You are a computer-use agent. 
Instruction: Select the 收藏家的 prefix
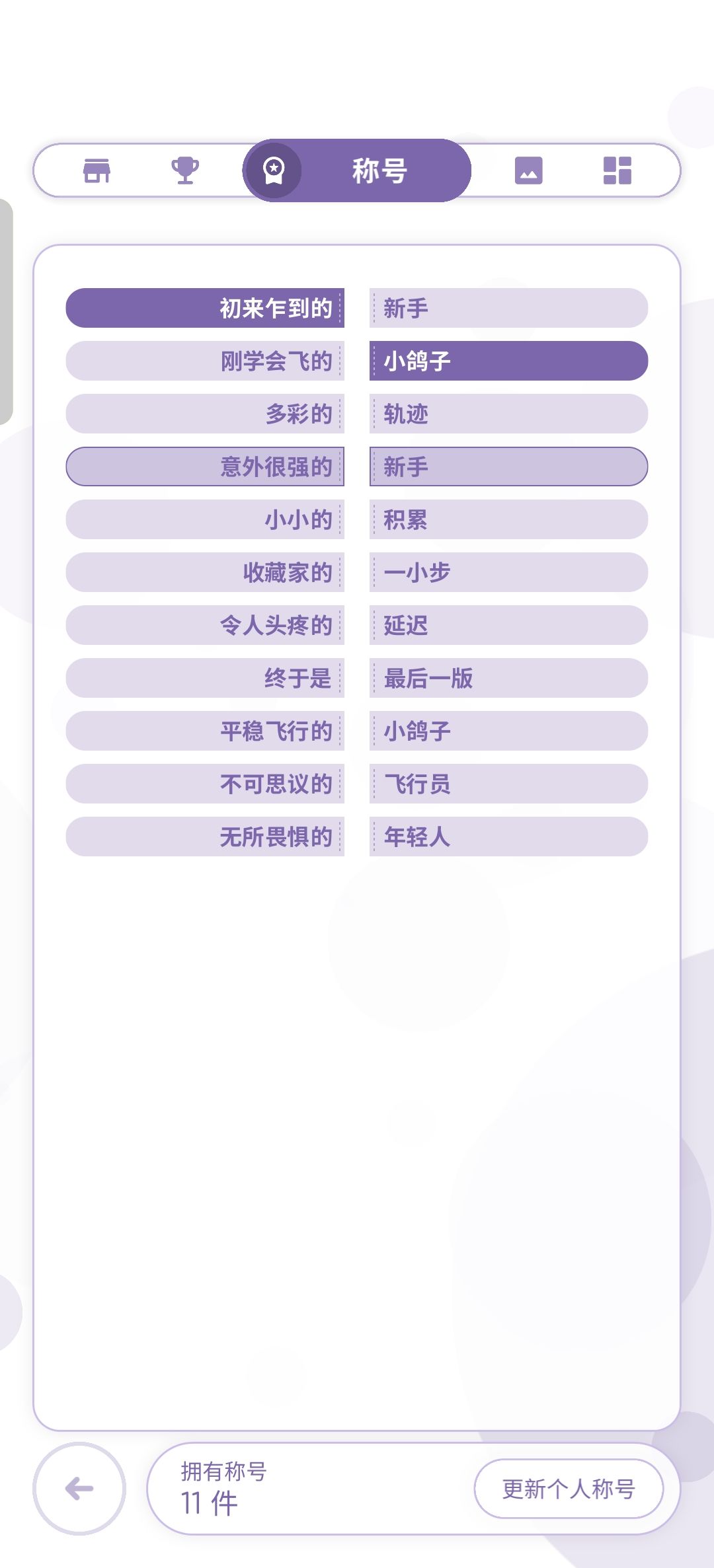pyautogui.click(x=205, y=573)
